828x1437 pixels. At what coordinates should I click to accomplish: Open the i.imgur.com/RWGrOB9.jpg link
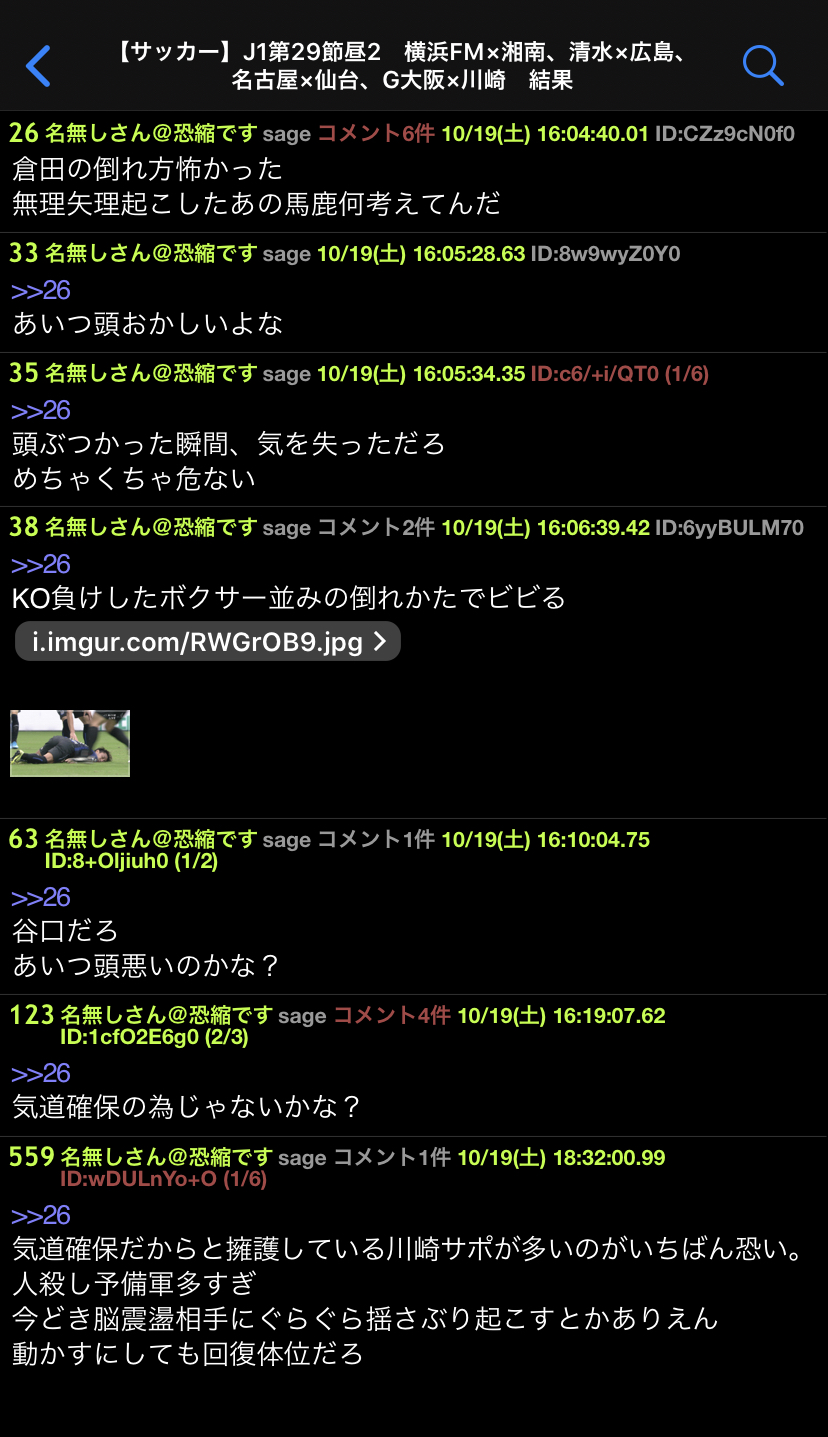tap(208, 642)
